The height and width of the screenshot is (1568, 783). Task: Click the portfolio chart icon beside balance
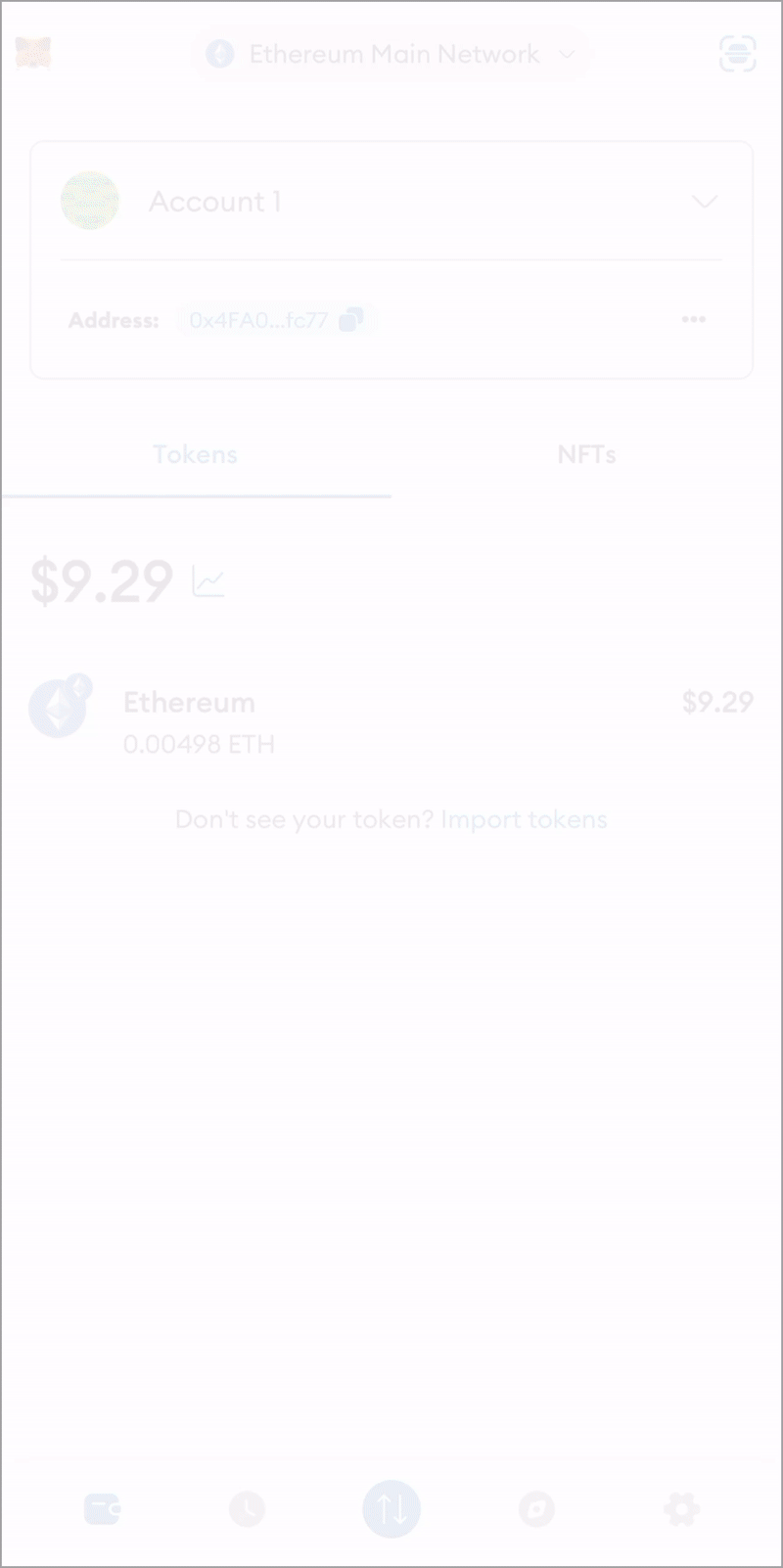[x=208, y=579]
